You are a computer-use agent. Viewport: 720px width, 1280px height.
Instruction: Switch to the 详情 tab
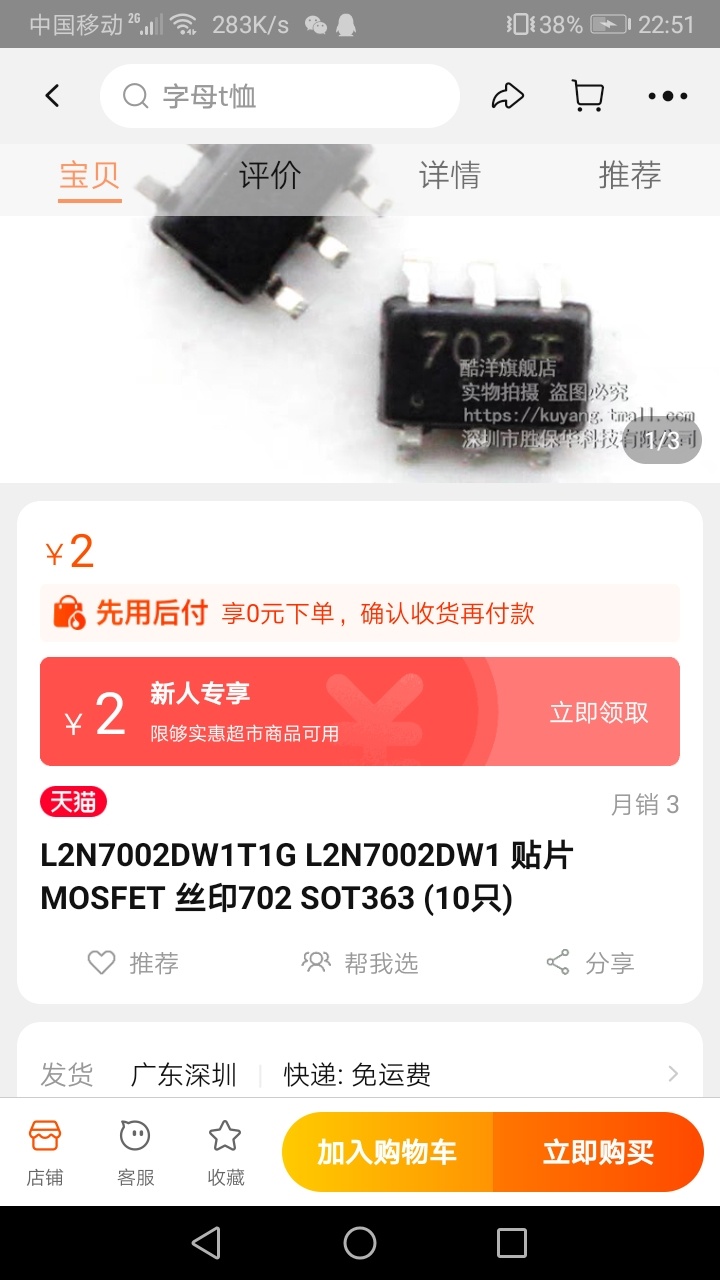coord(450,176)
